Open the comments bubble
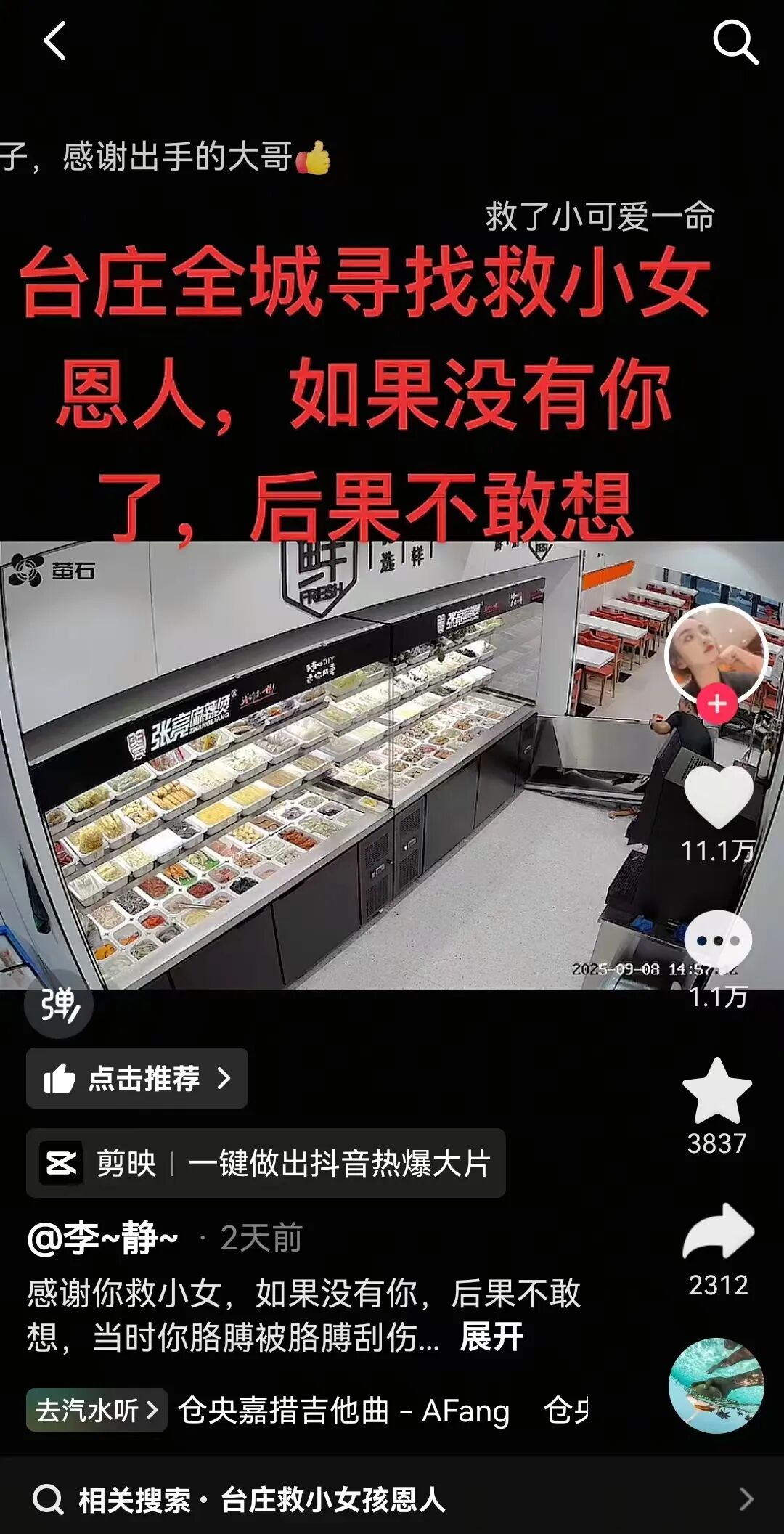The width and height of the screenshot is (784, 1534). tap(718, 941)
